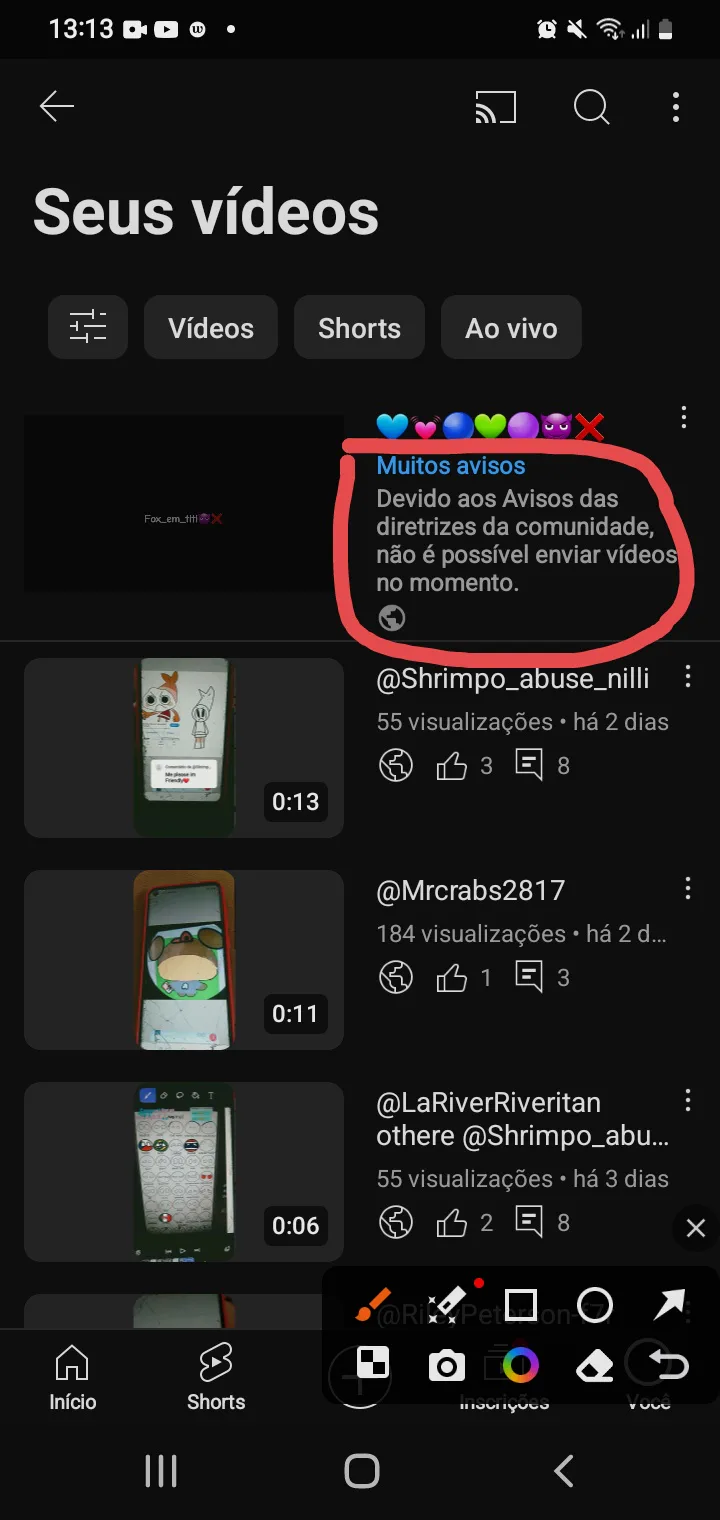Open the @Mrcrabs2817 video

coord(184,960)
